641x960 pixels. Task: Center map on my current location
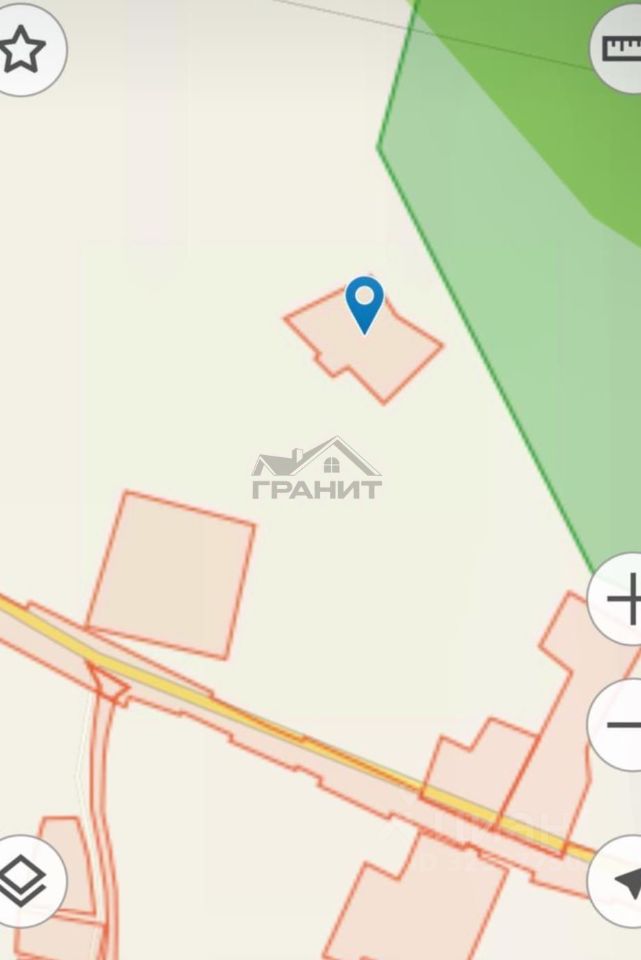(622, 881)
